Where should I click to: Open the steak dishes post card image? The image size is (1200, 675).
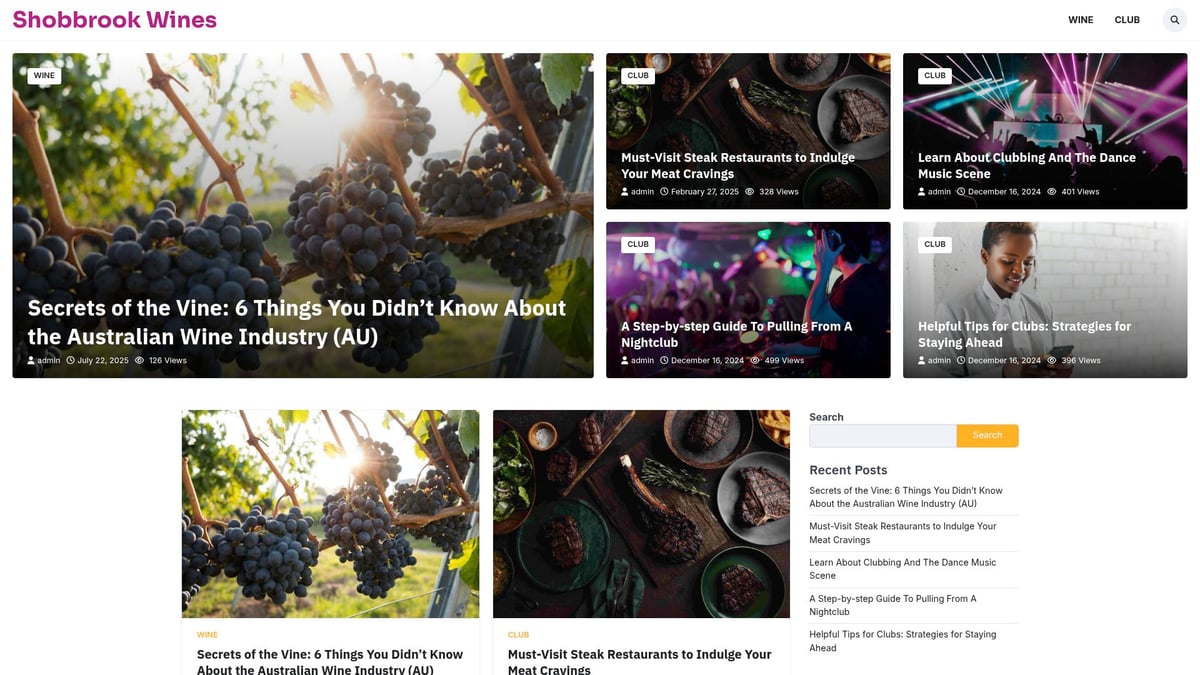(x=641, y=513)
